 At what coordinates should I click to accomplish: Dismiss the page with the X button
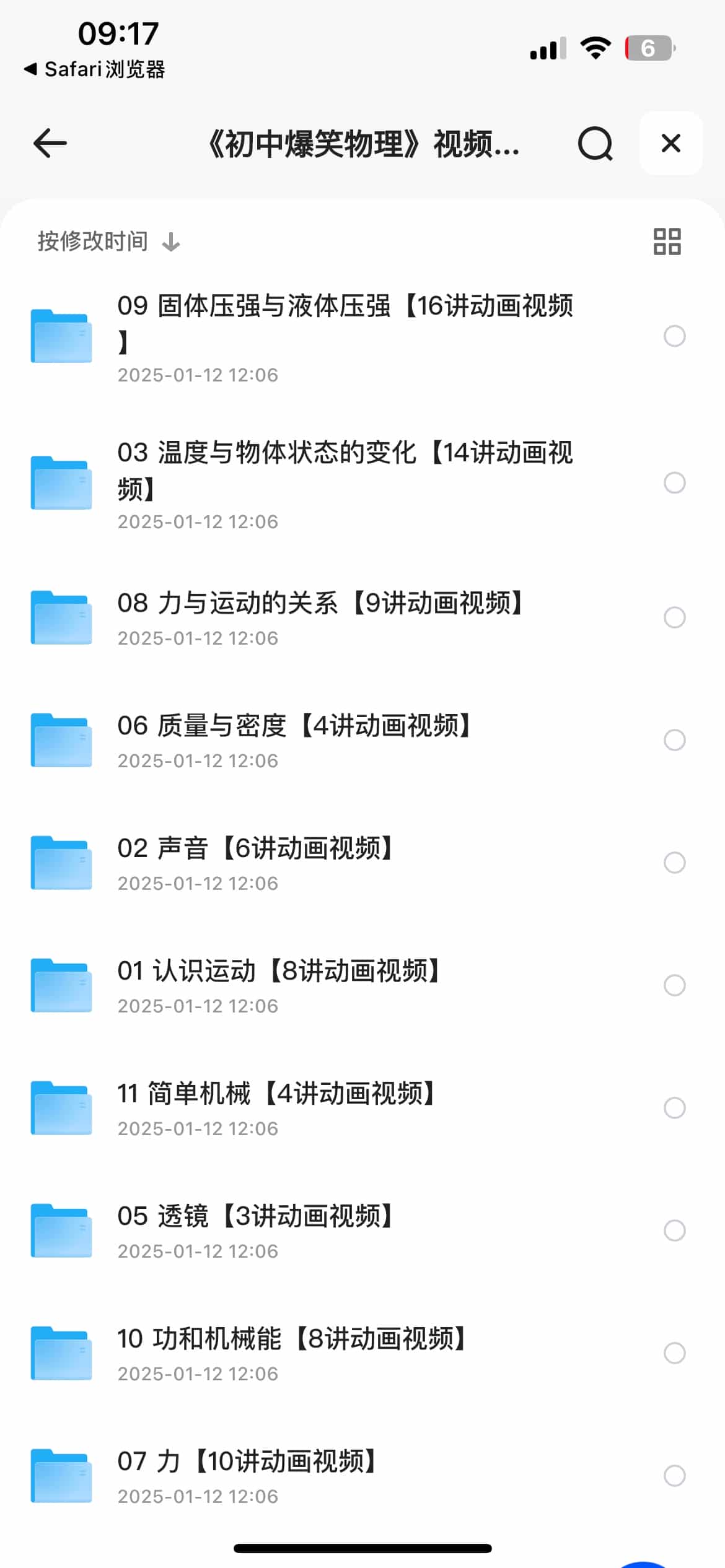670,143
